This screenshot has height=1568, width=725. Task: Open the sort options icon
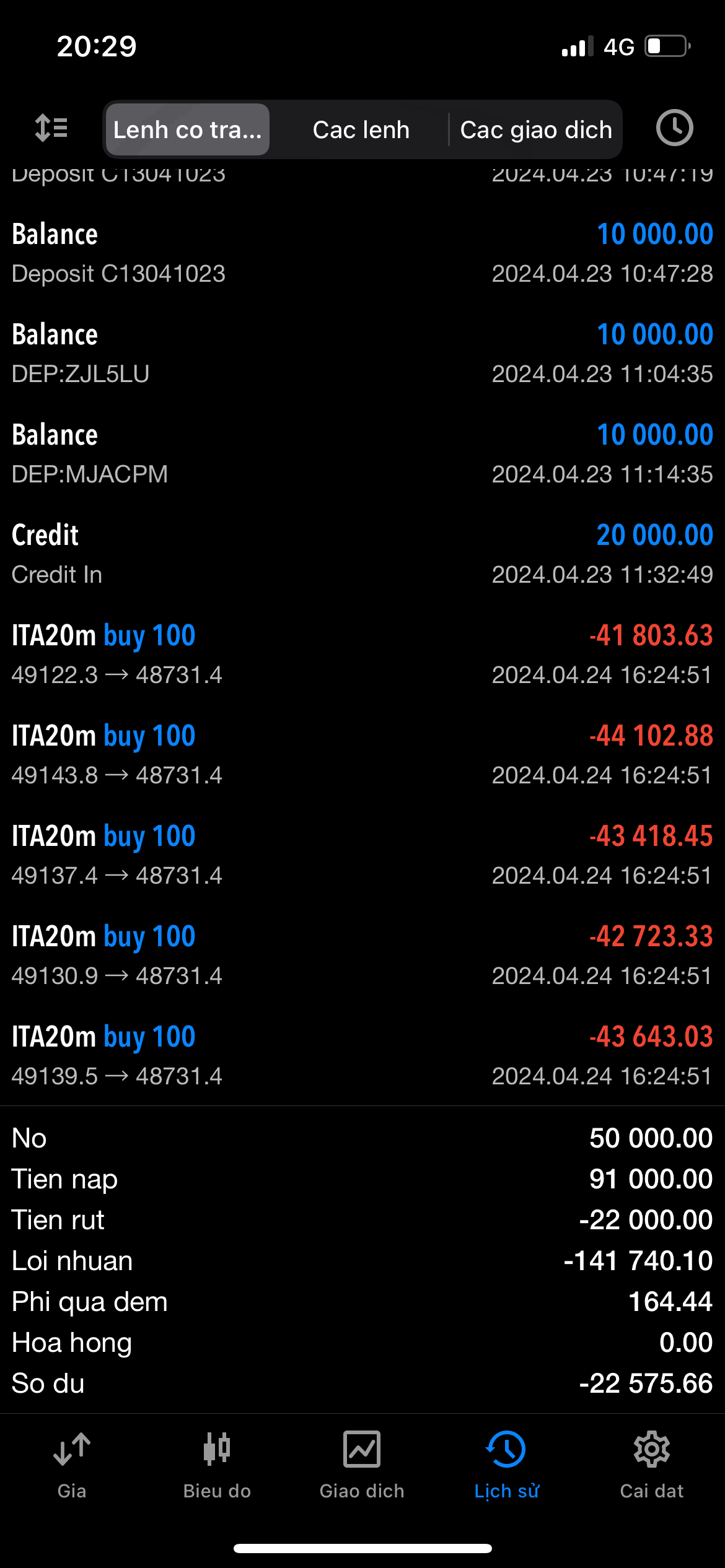51,128
